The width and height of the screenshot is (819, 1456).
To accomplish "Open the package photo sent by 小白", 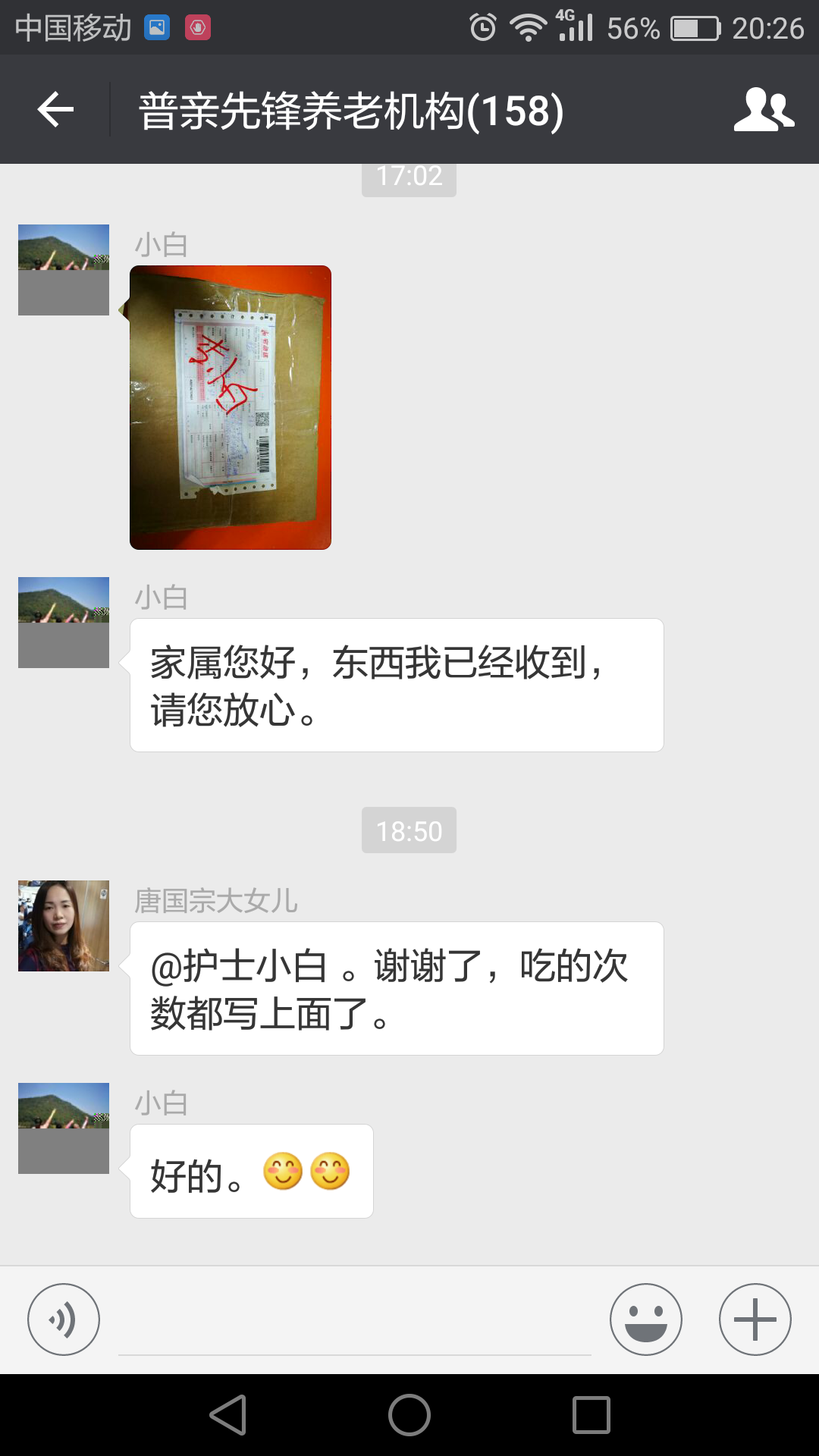I will (231, 407).
